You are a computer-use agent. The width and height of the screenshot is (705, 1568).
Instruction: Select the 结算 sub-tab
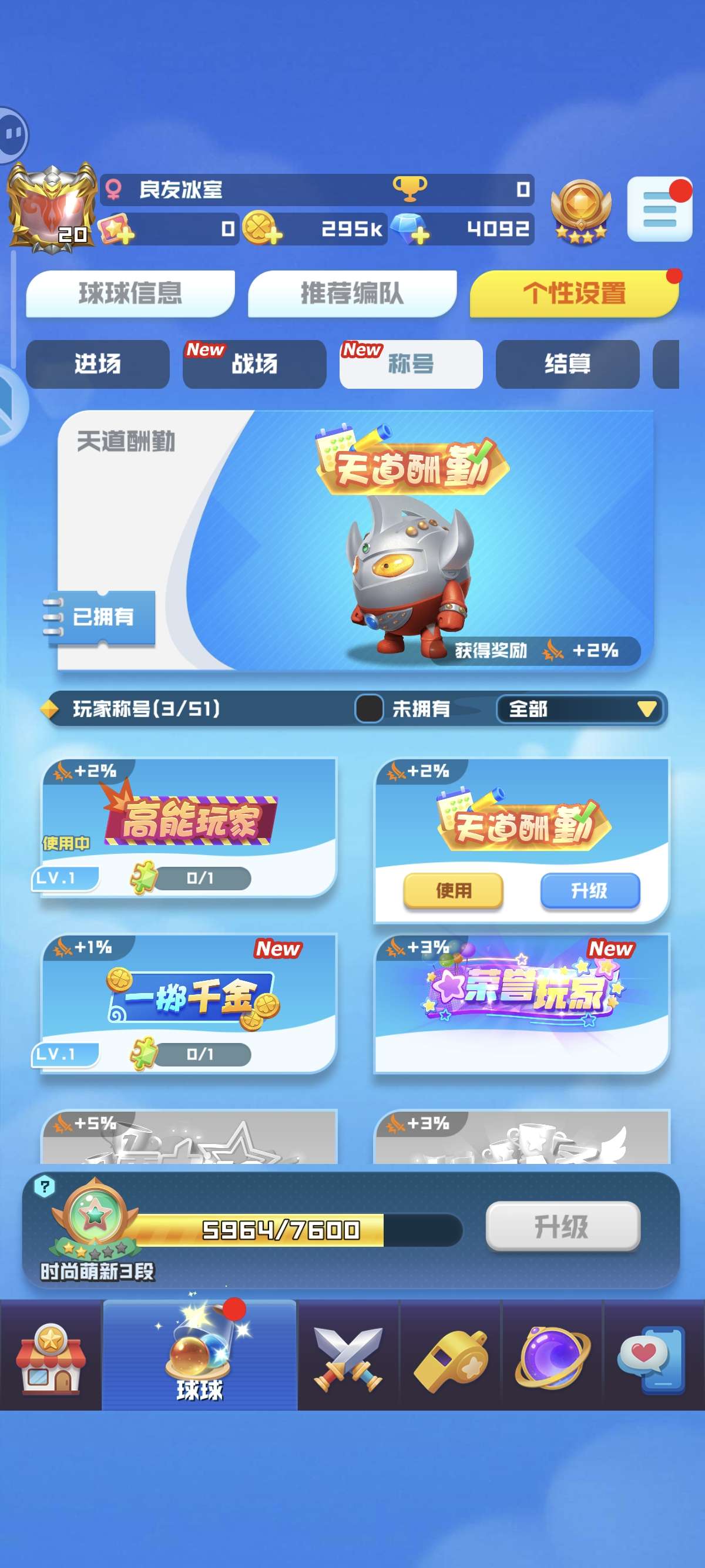click(x=567, y=364)
